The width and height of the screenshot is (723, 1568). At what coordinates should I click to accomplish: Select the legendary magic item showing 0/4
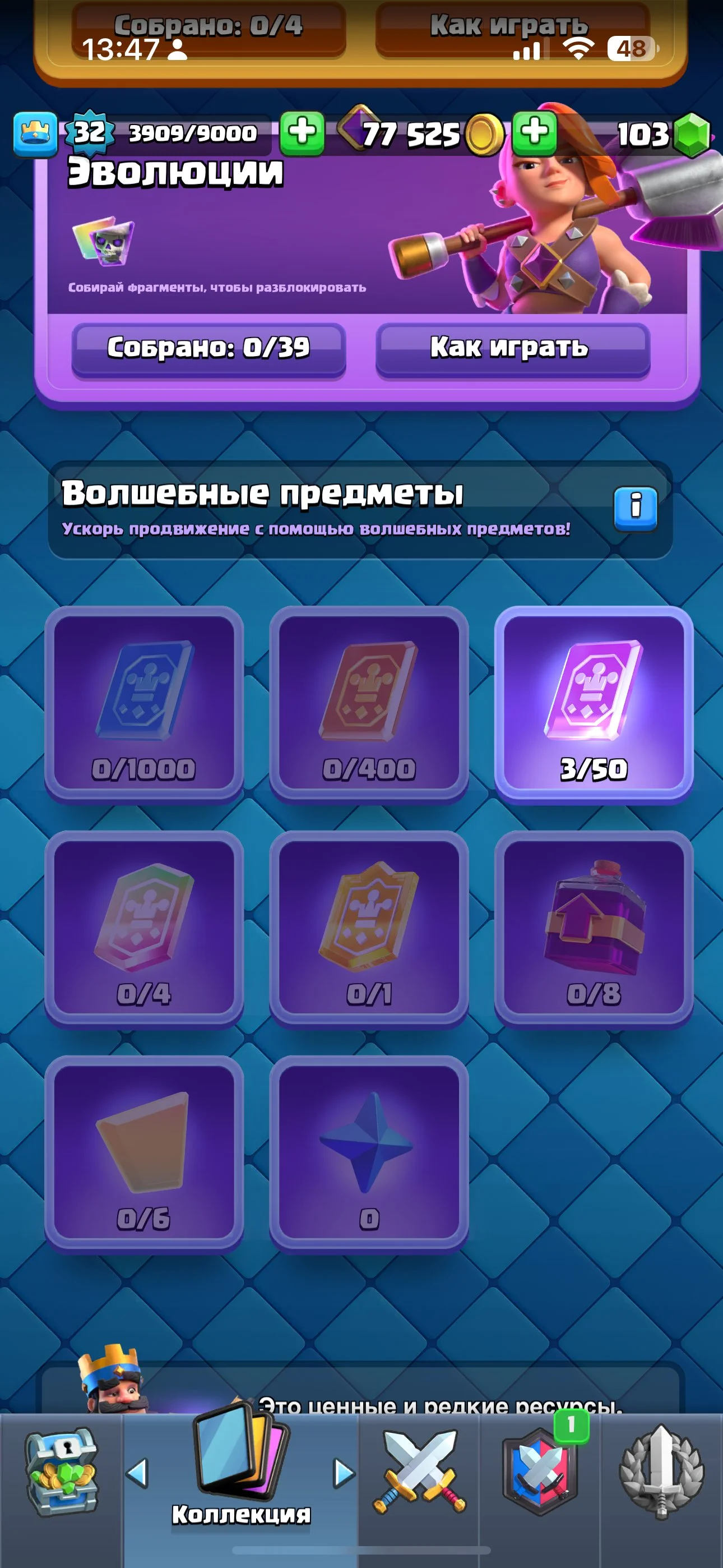tap(144, 928)
